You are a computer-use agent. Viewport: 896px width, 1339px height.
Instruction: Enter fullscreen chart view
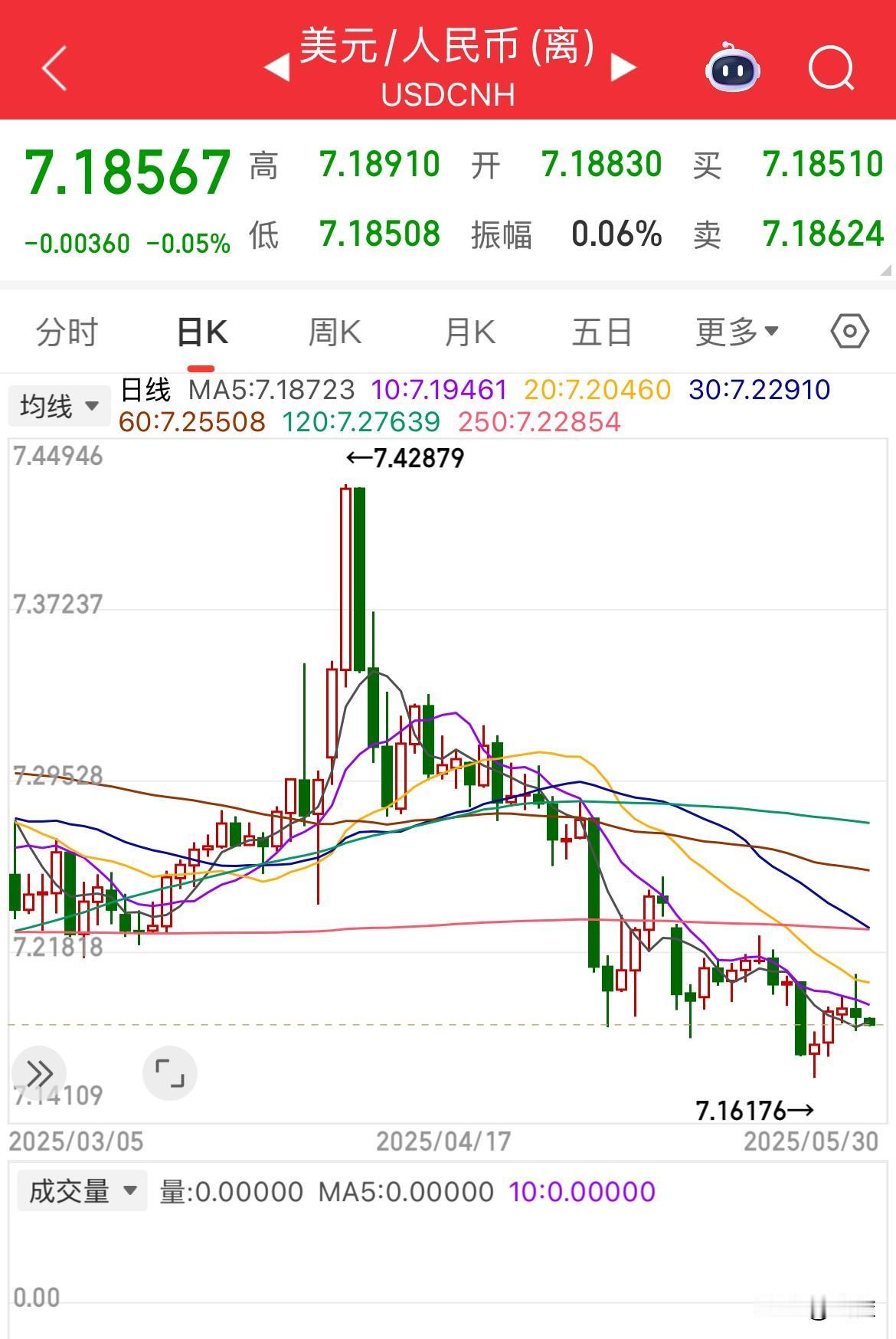170,1072
